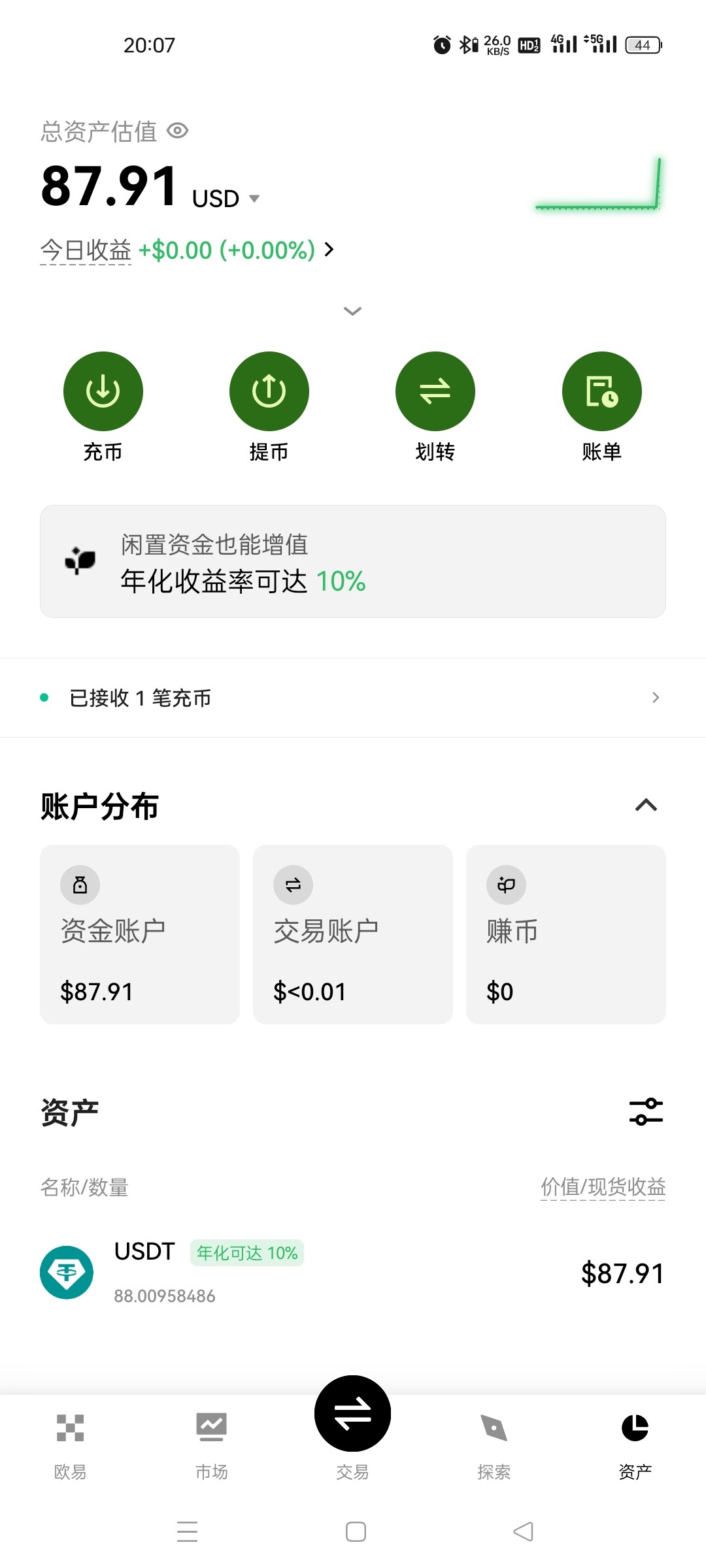Image resolution: width=706 pixels, height=1568 pixels.
Task: View the 已接收 1 笔充币 notification
Action: [353, 698]
